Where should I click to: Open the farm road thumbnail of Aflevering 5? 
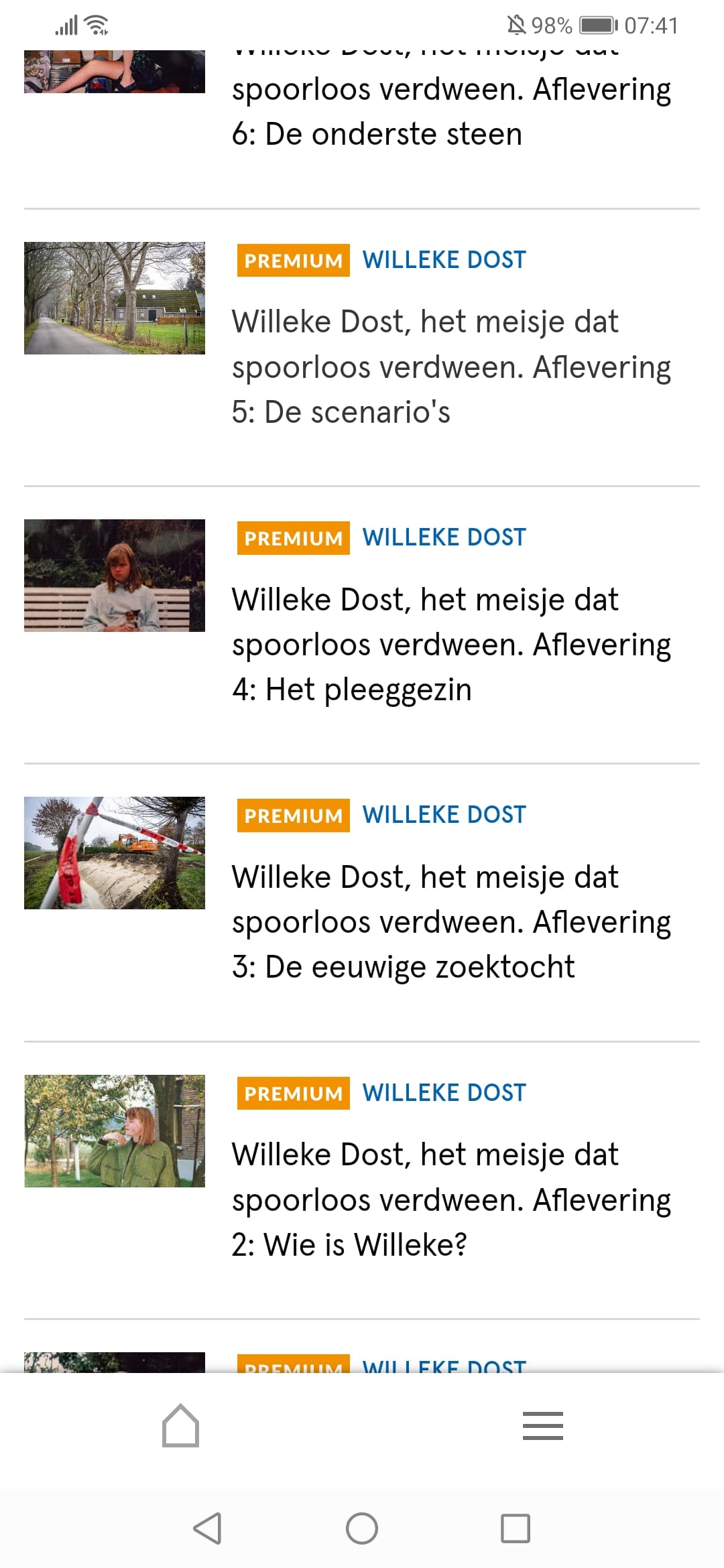click(x=115, y=298)
